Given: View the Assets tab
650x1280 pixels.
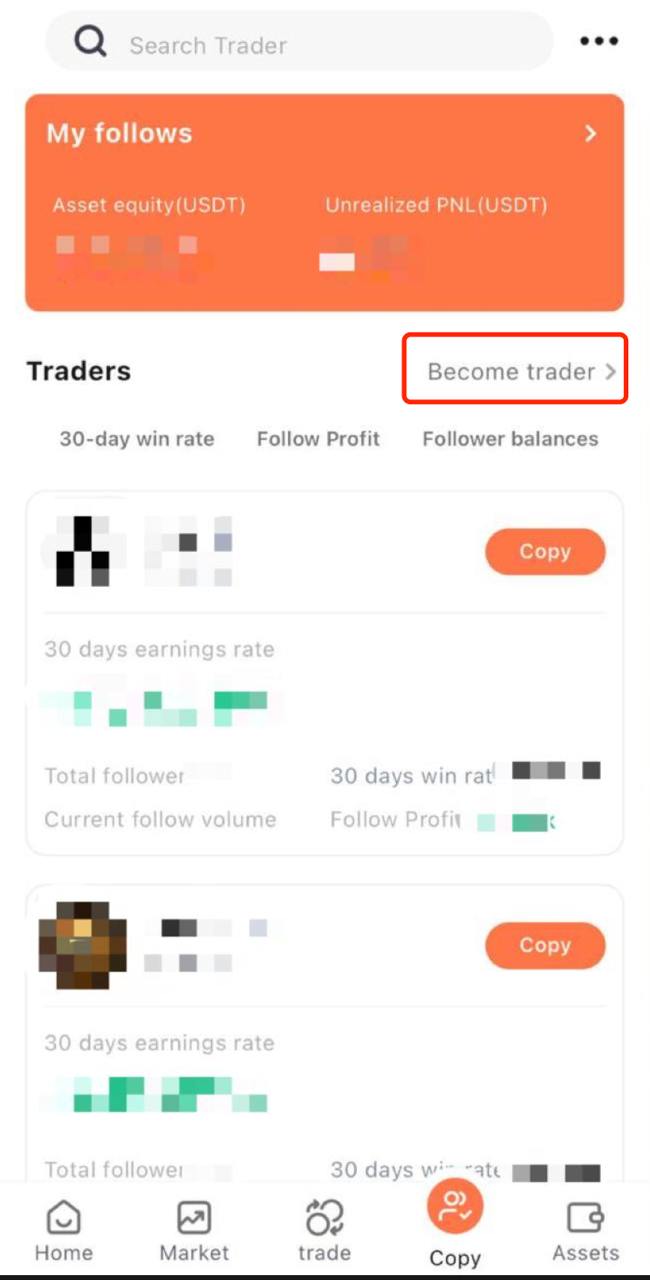Looking at the screenshot, I should [x=585, y=1232].
